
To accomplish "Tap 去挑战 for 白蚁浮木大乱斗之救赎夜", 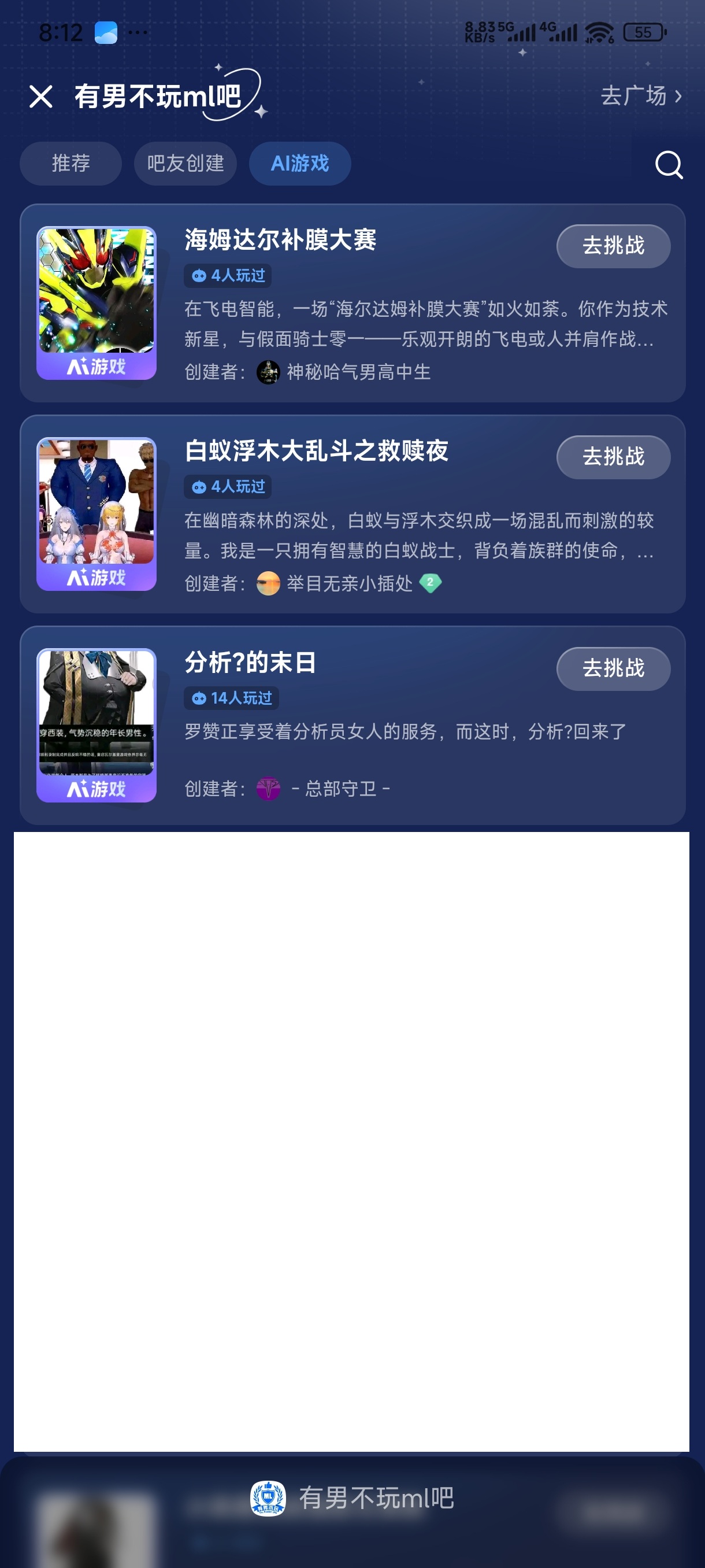I will pyautogui.click(x=613, y=457).
